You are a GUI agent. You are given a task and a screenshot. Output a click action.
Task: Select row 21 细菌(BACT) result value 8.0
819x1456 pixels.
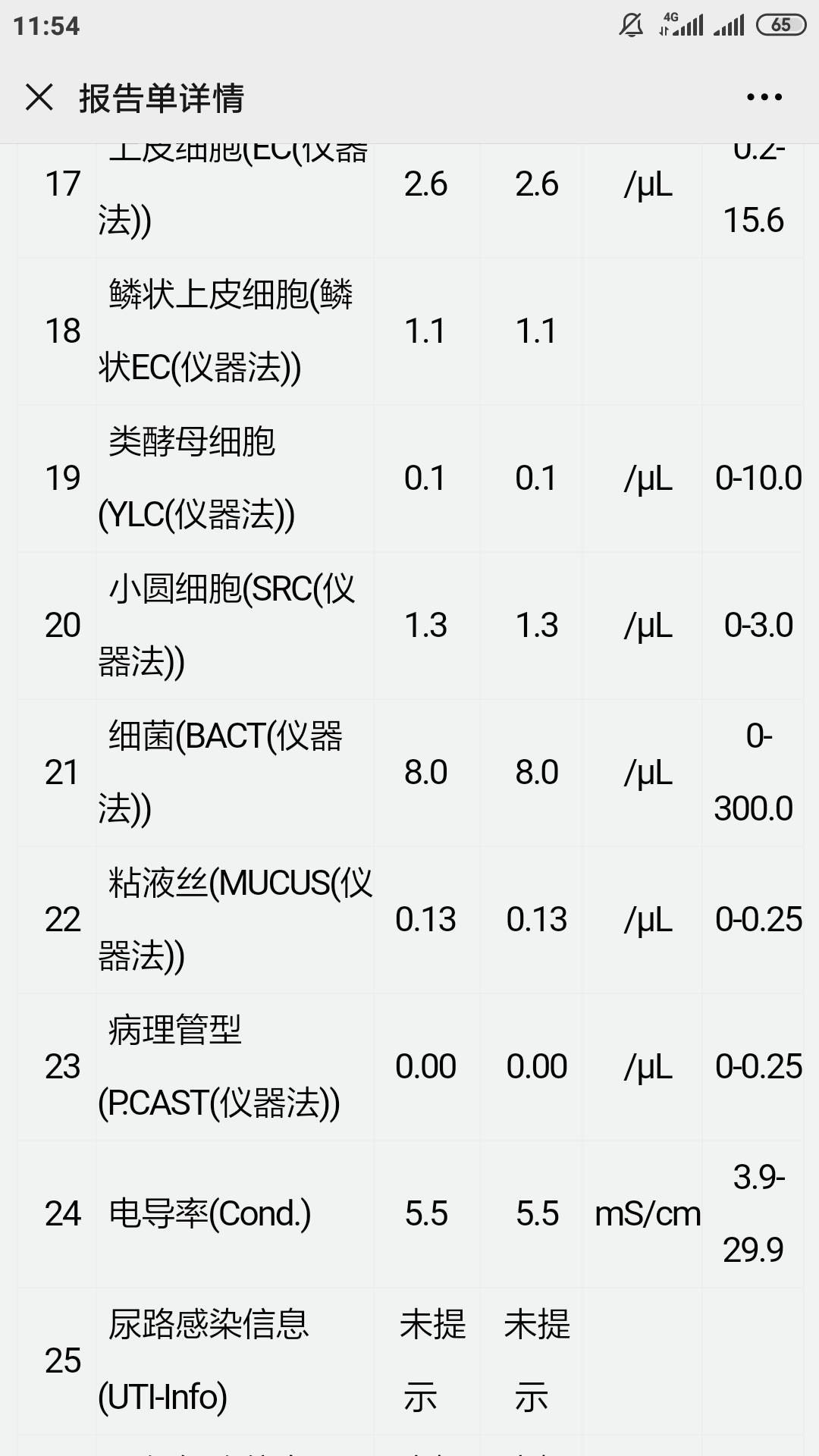(423, 773)
